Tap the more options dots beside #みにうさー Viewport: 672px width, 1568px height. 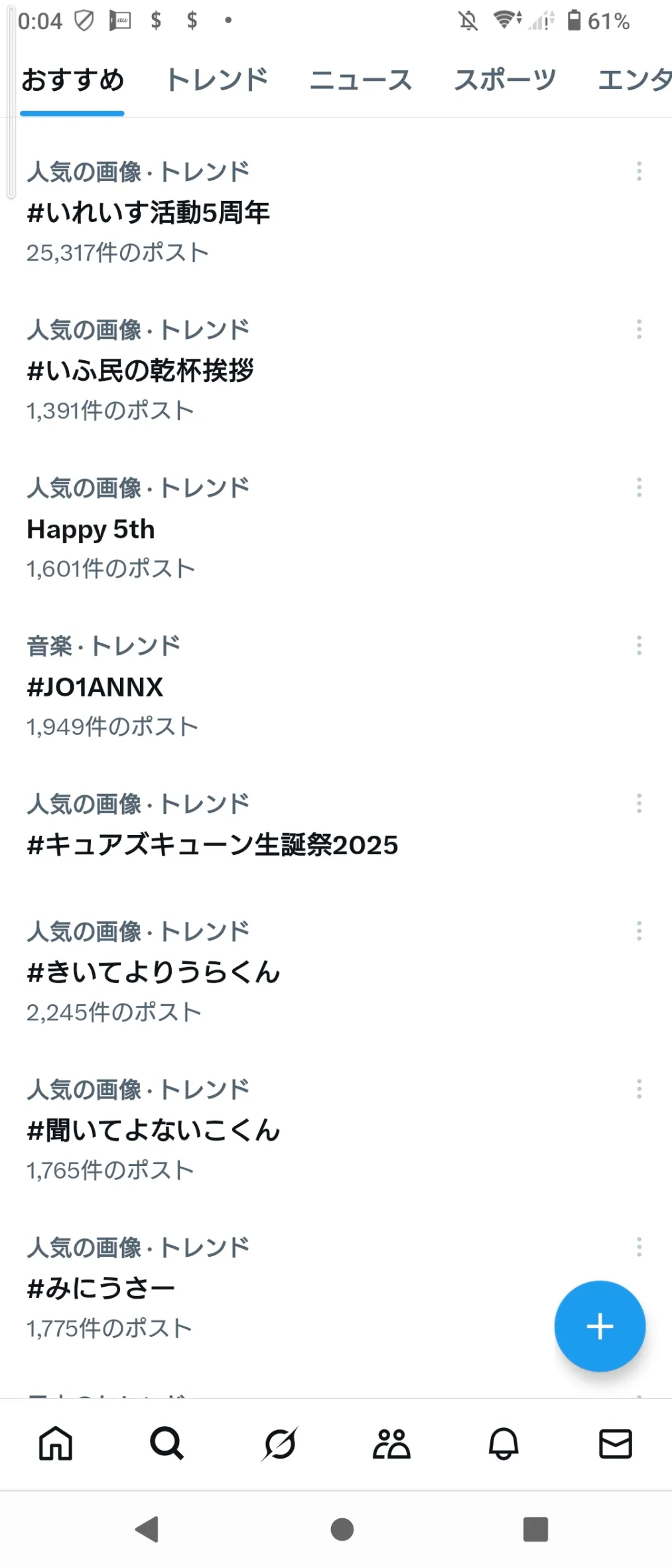639,1247
